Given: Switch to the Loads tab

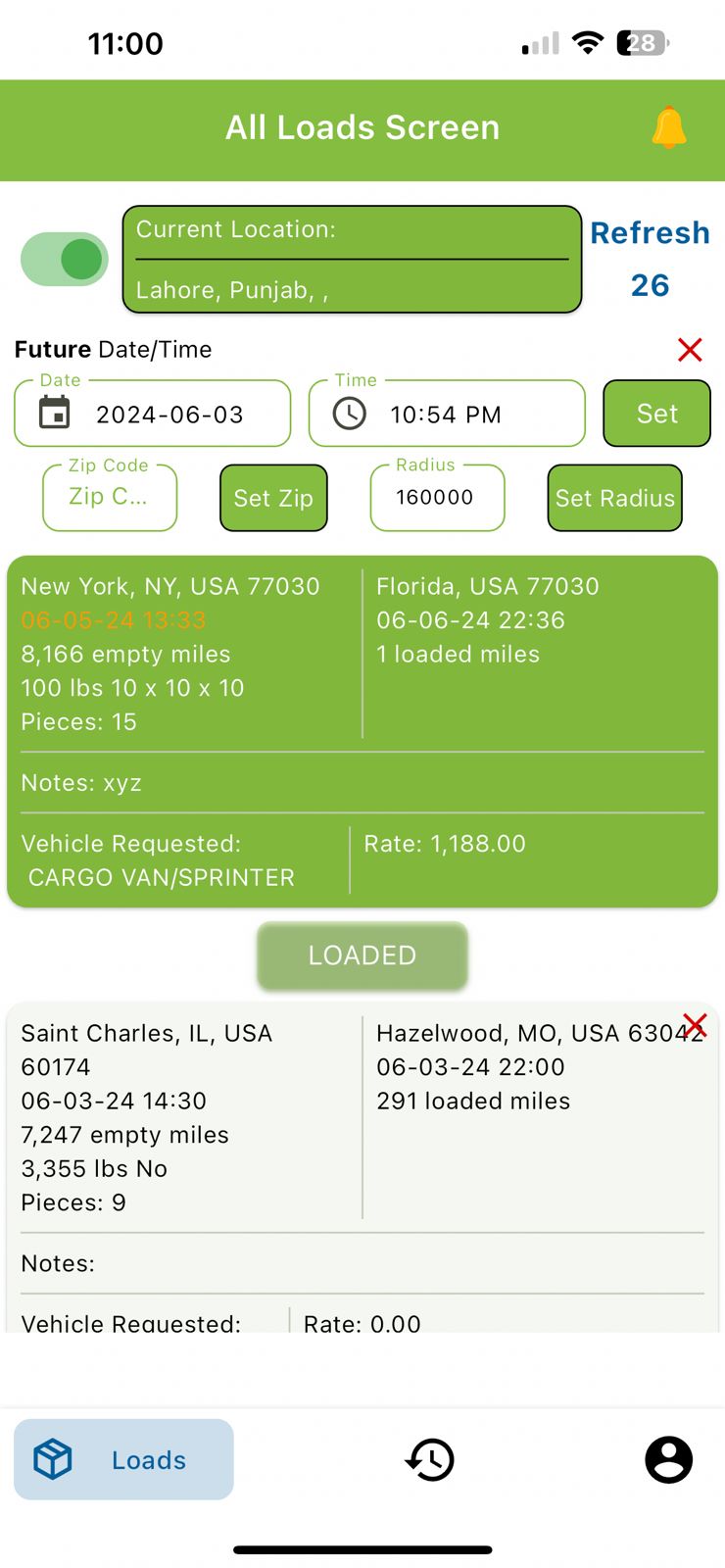Looking at the screenshot, I should pyautogui.click(x=122, y=1458).
